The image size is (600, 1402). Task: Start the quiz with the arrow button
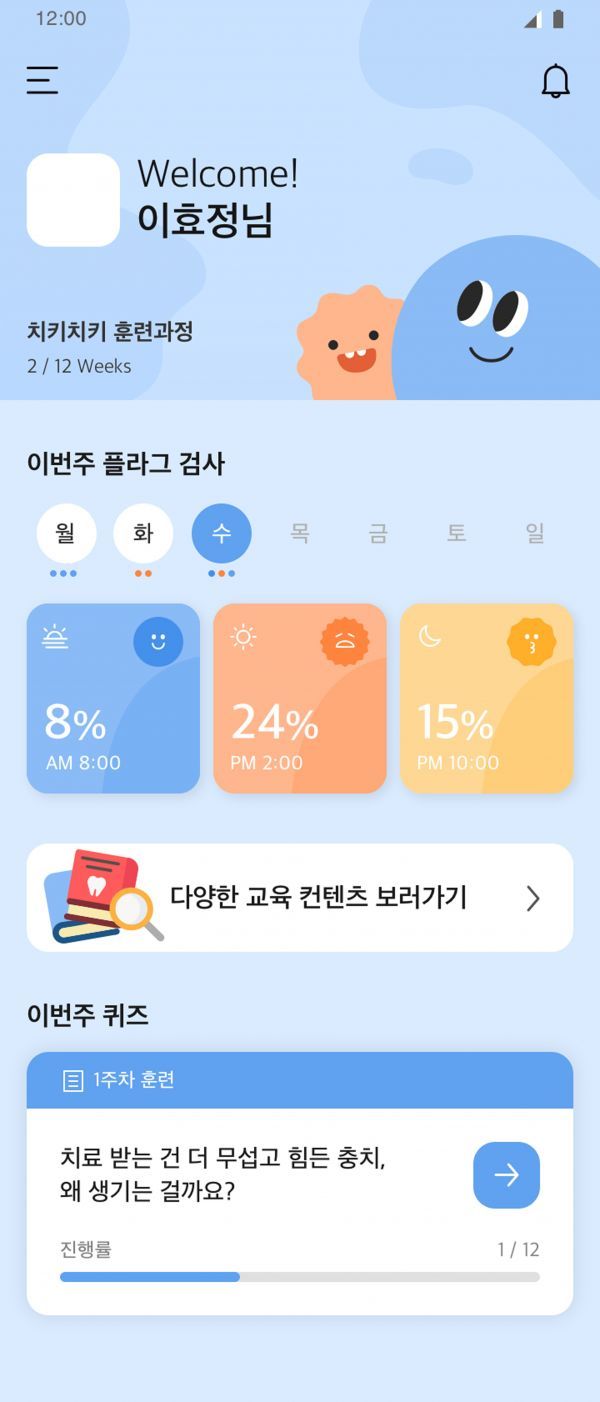pyautogui.click(x=506, y=1175)
